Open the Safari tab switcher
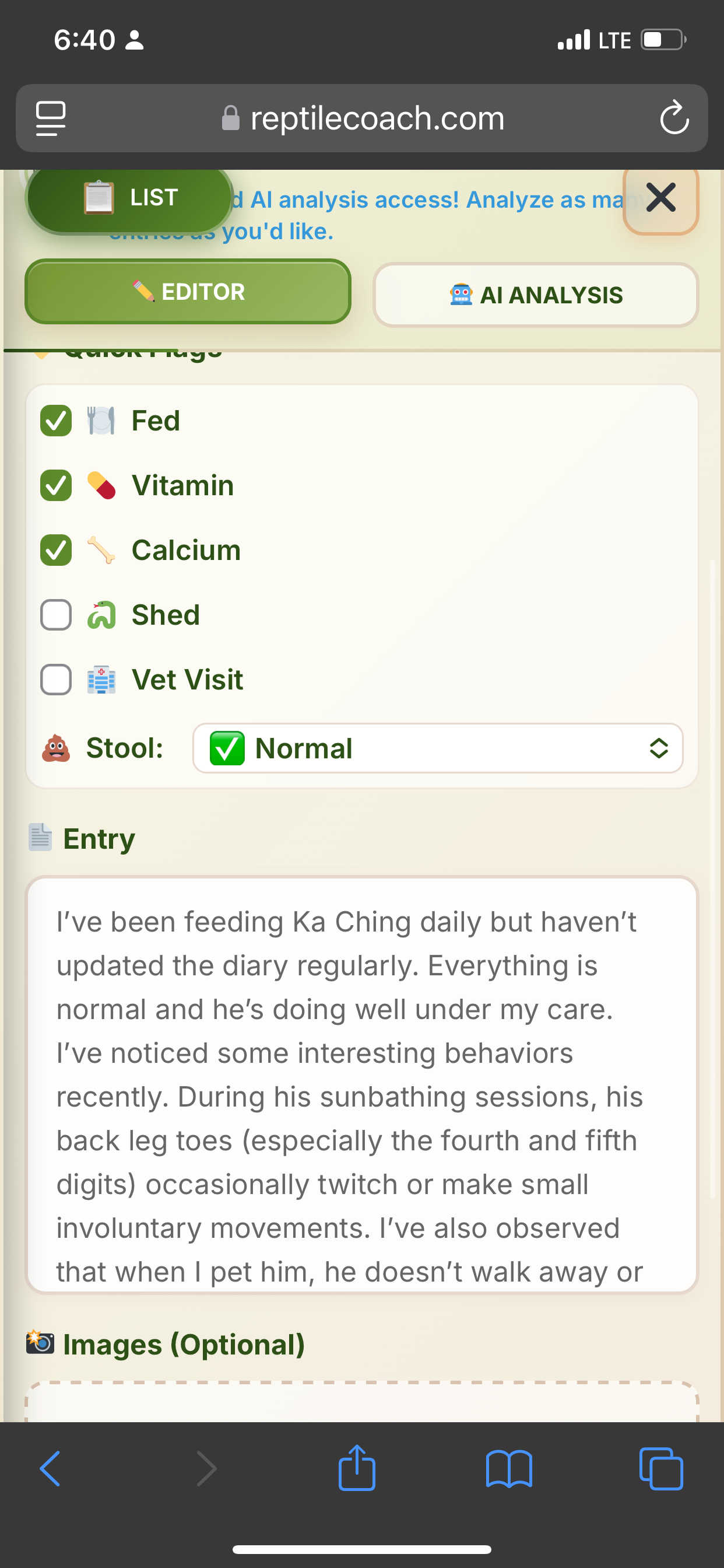The height and width of the screenshot is (1568, 724). pos(662,1468)
